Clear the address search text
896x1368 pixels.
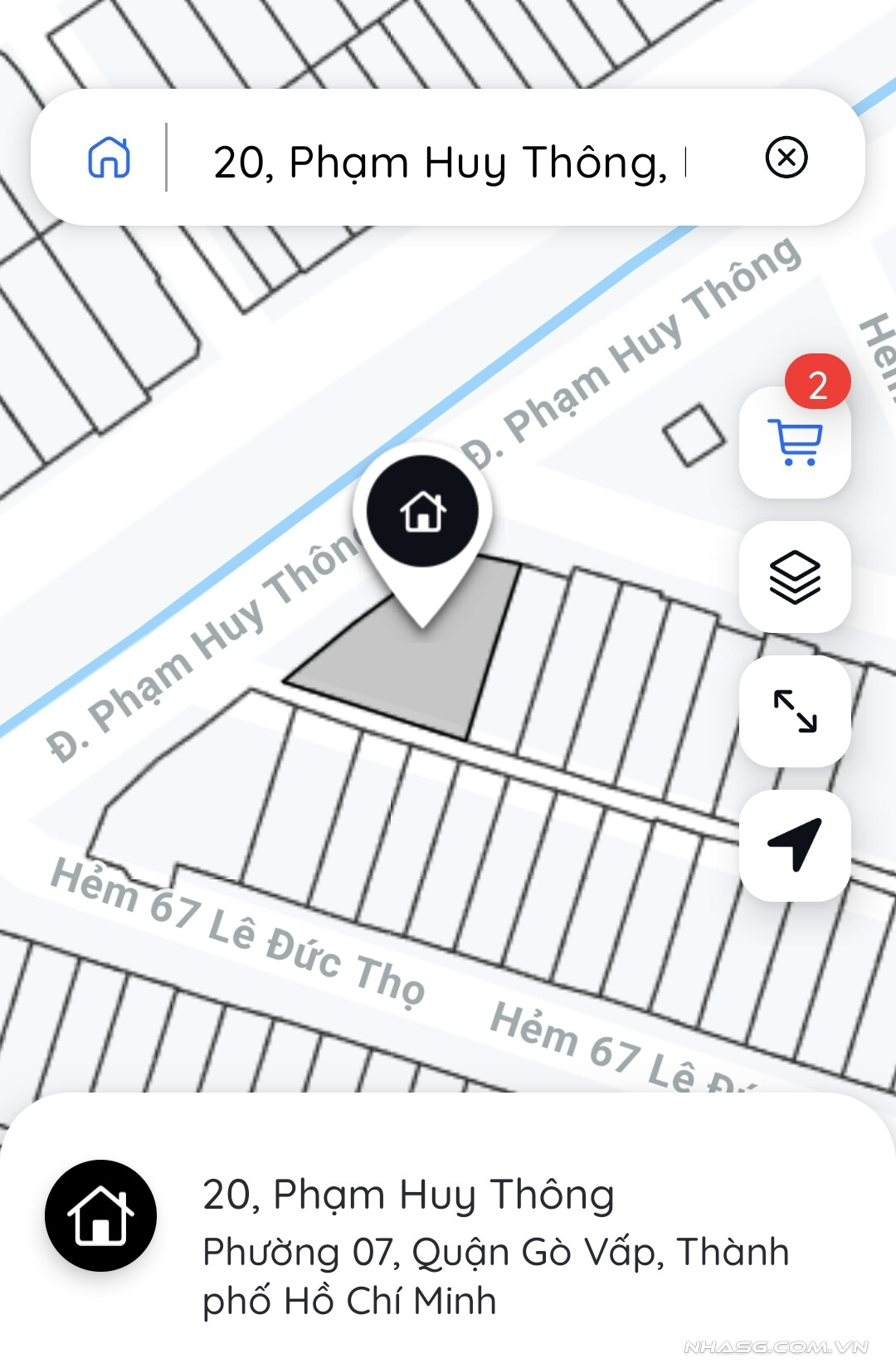[x=786, y=158]
